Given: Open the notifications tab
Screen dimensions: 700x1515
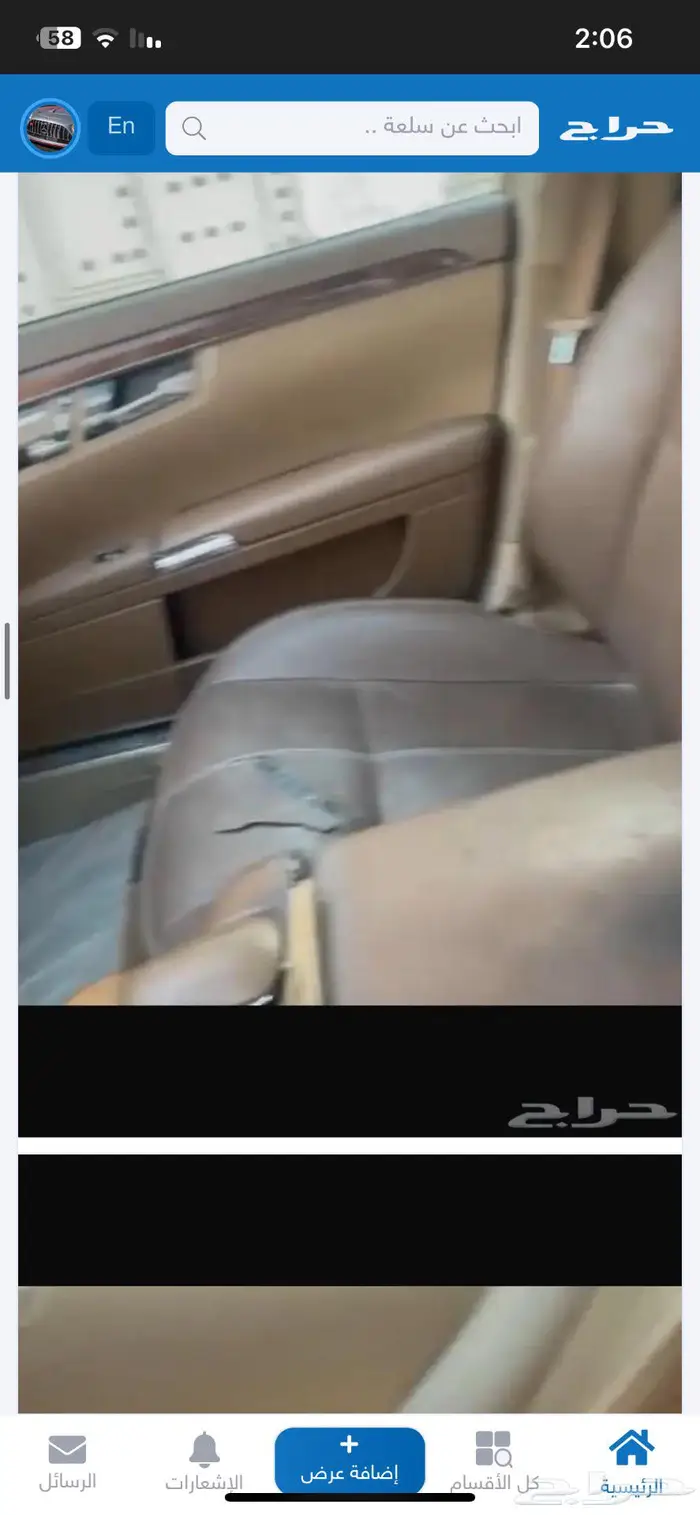Looking at the screenshot, I should [204, 1462].
